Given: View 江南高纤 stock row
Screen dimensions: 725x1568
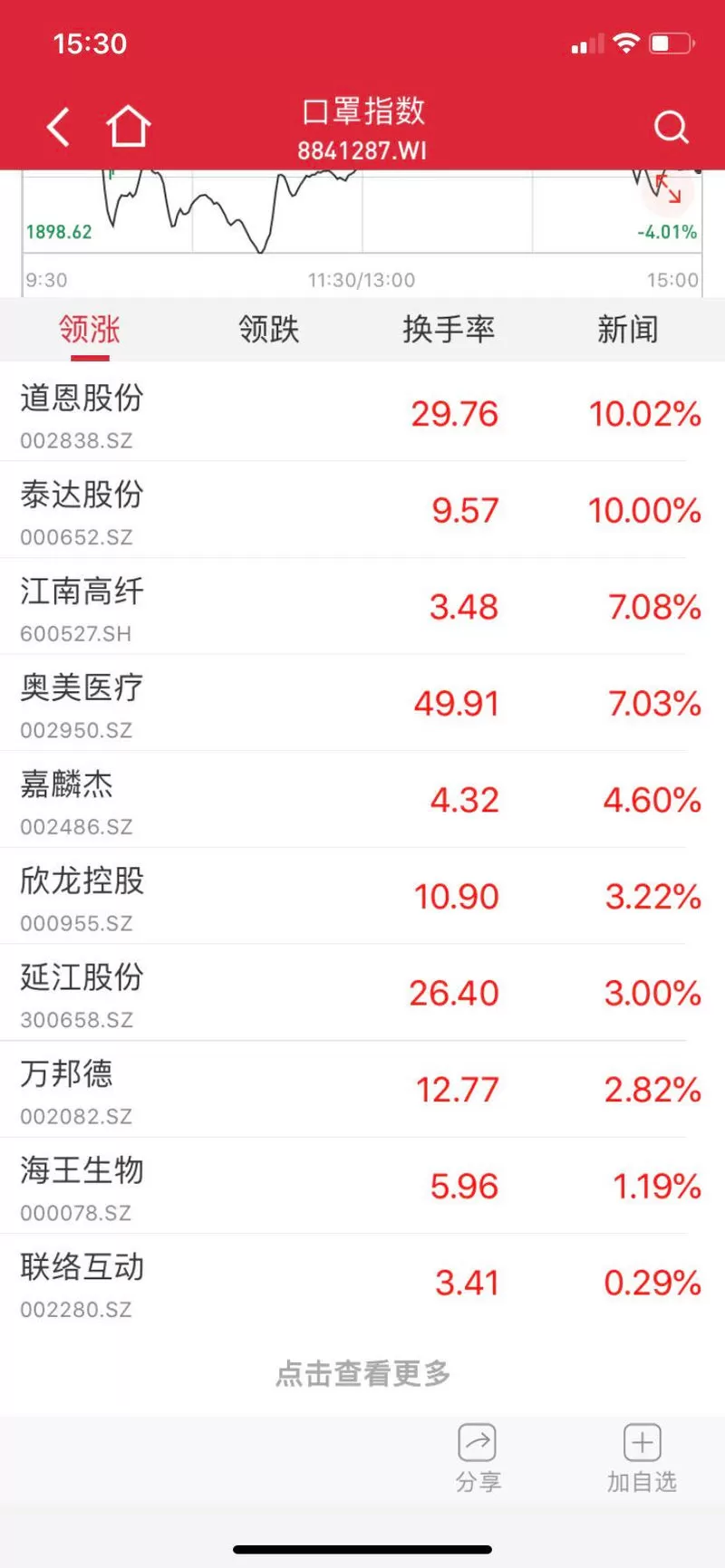Looking at the screenshot, I should point(362,607).
